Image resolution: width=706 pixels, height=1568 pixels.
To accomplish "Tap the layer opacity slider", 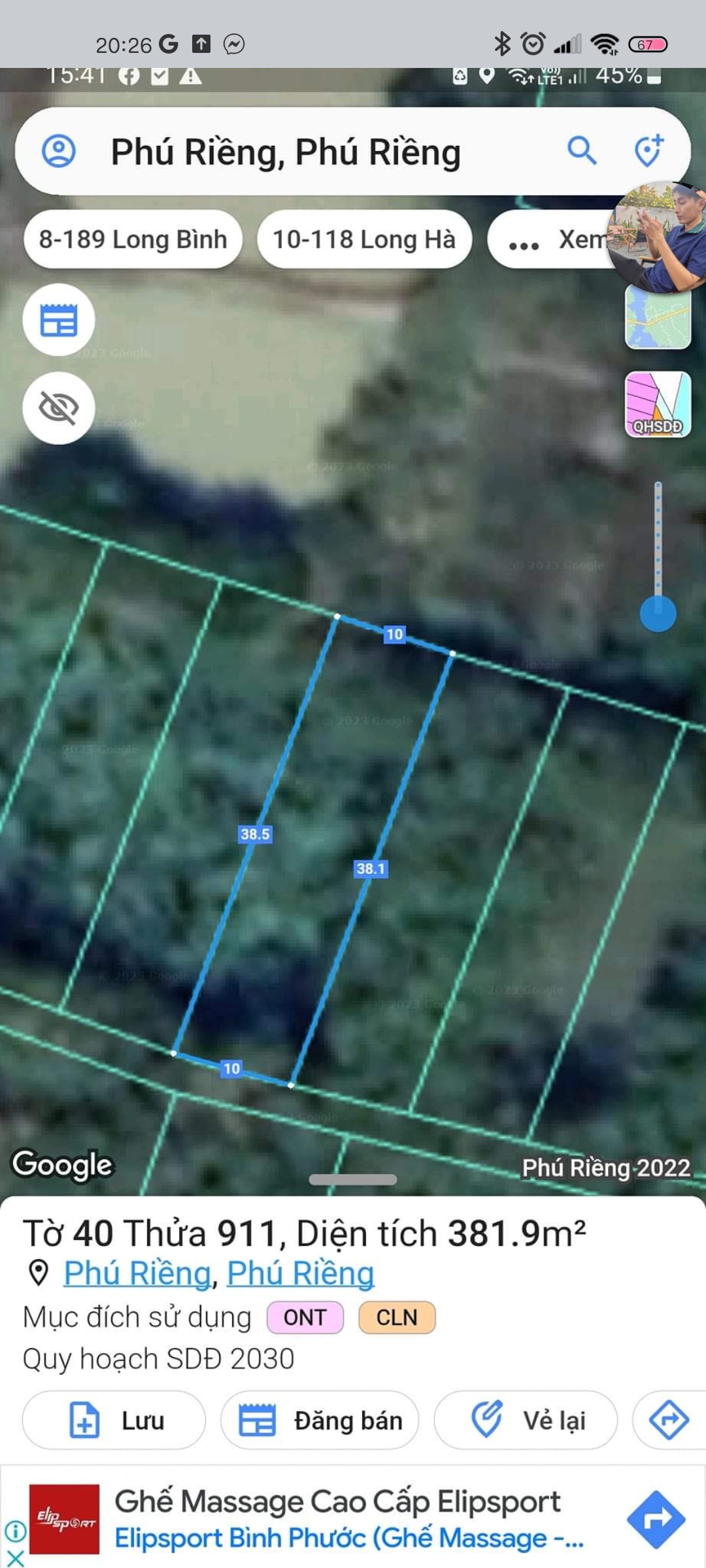I will click(x=658, y=614).
